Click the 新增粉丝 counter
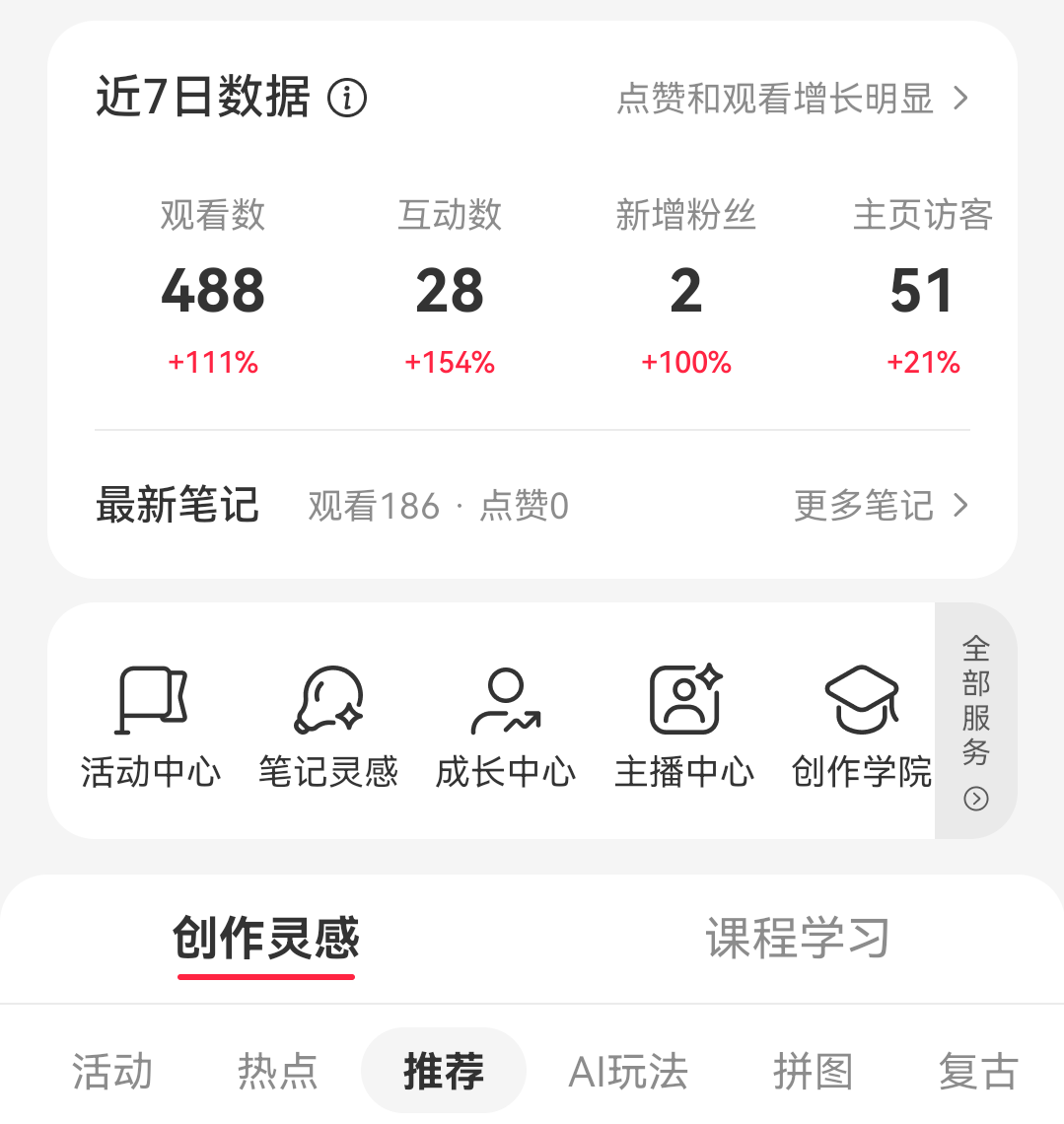Viewport: 1064px width, 1124px height. (686, 289)
